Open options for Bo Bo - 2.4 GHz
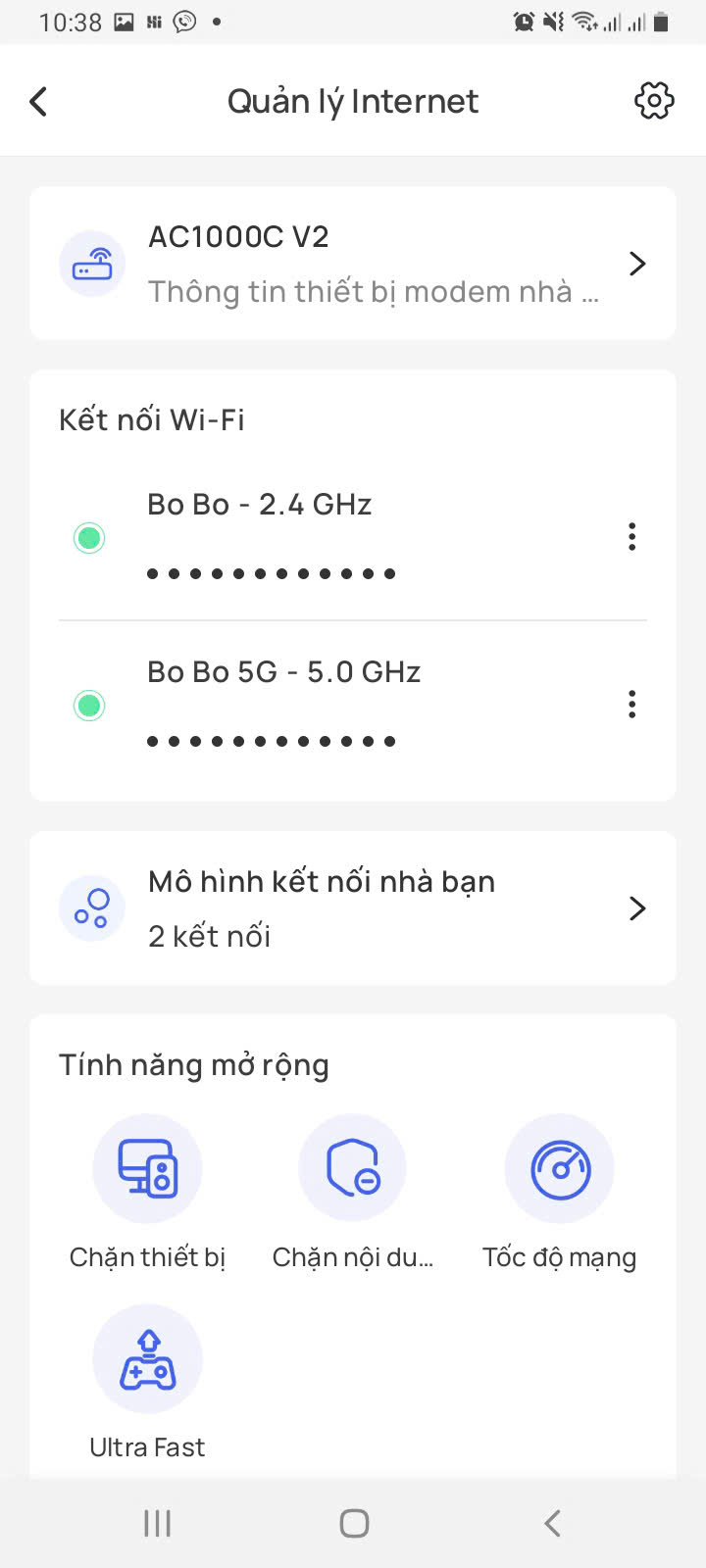 click(631, 537)
